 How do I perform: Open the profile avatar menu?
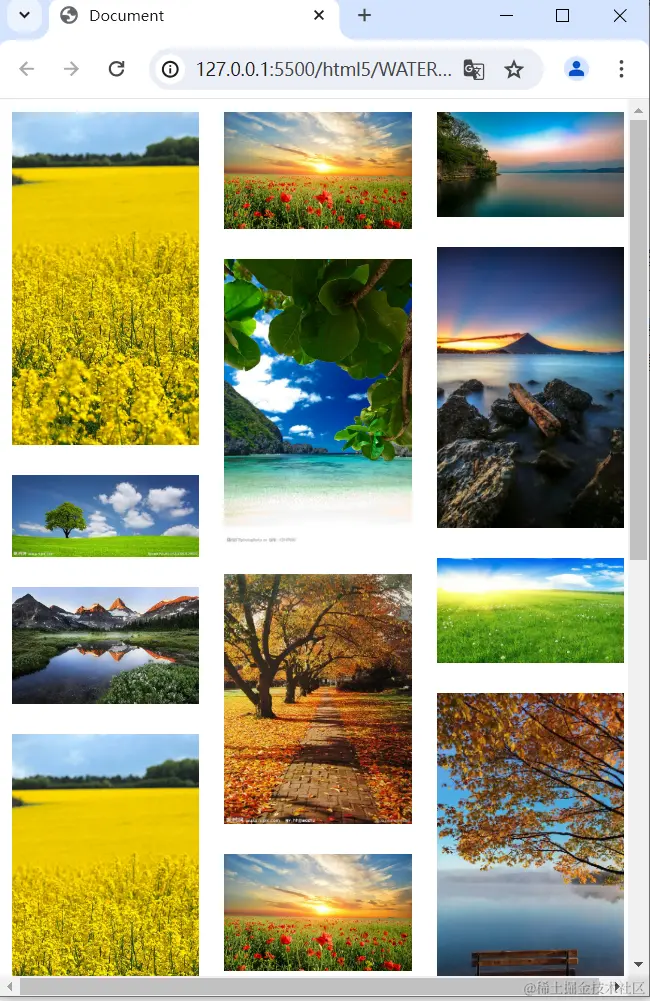pyautogui.click(x=576, y=69)
